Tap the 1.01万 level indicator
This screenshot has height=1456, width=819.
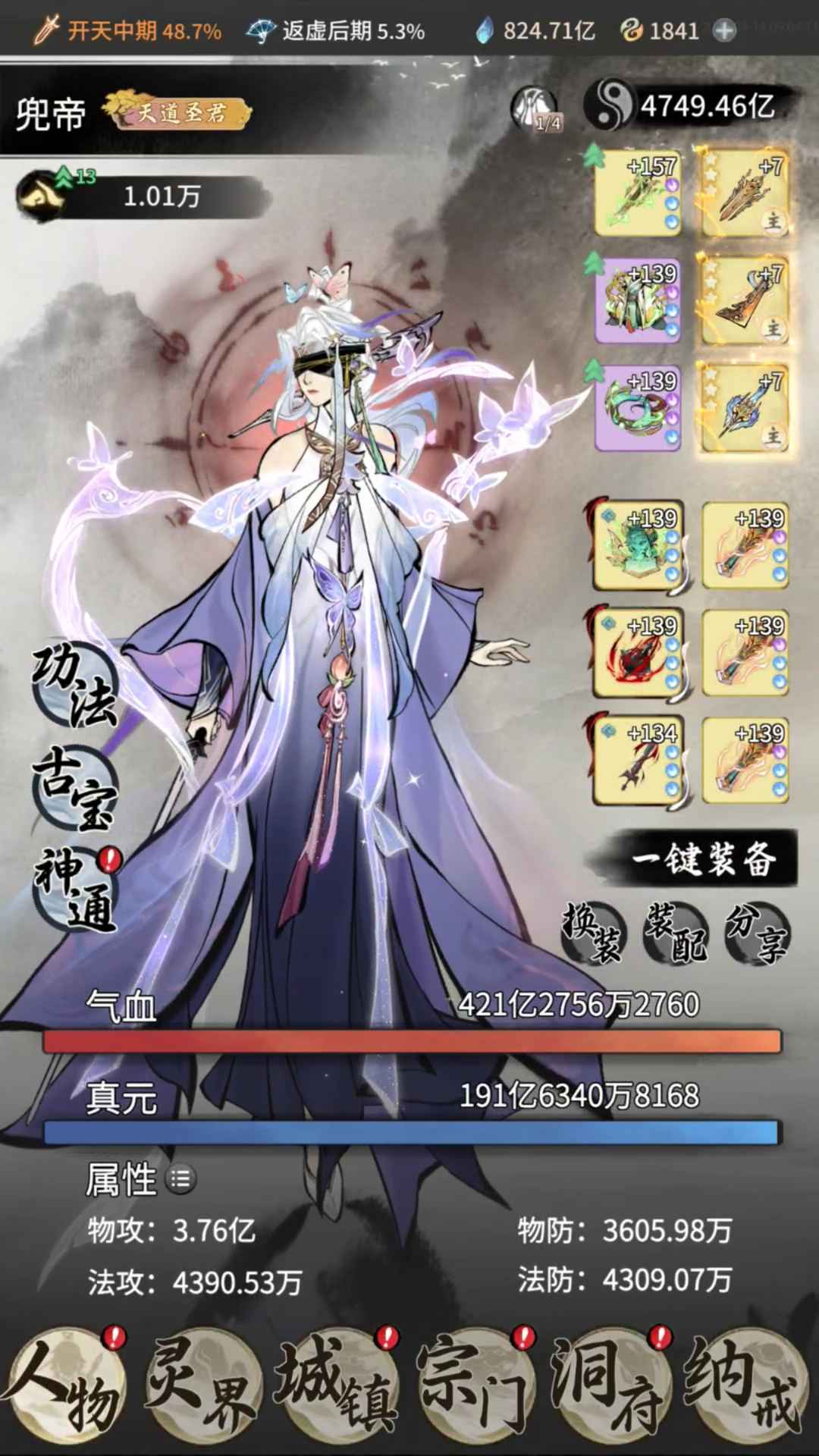coord(144,196)
